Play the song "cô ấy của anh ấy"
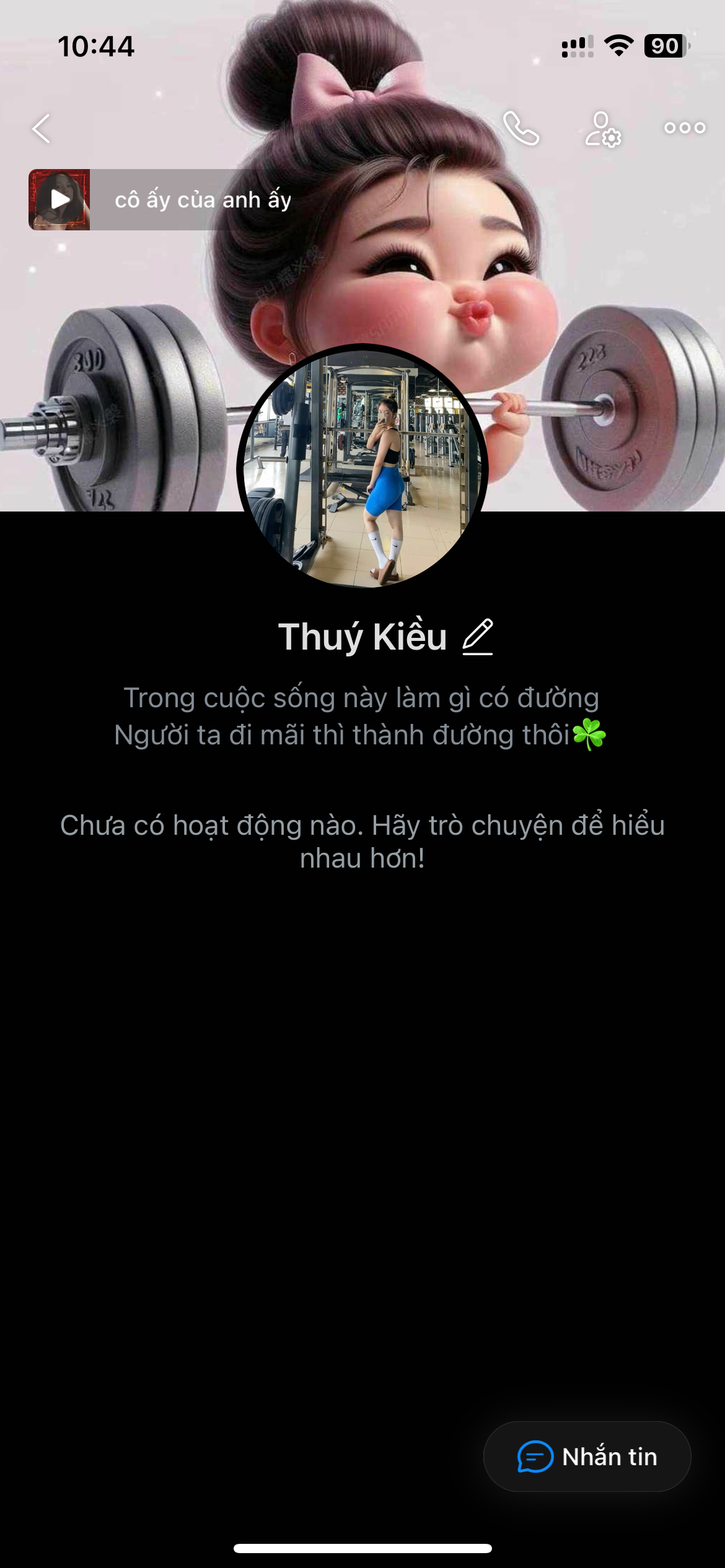 59,199
